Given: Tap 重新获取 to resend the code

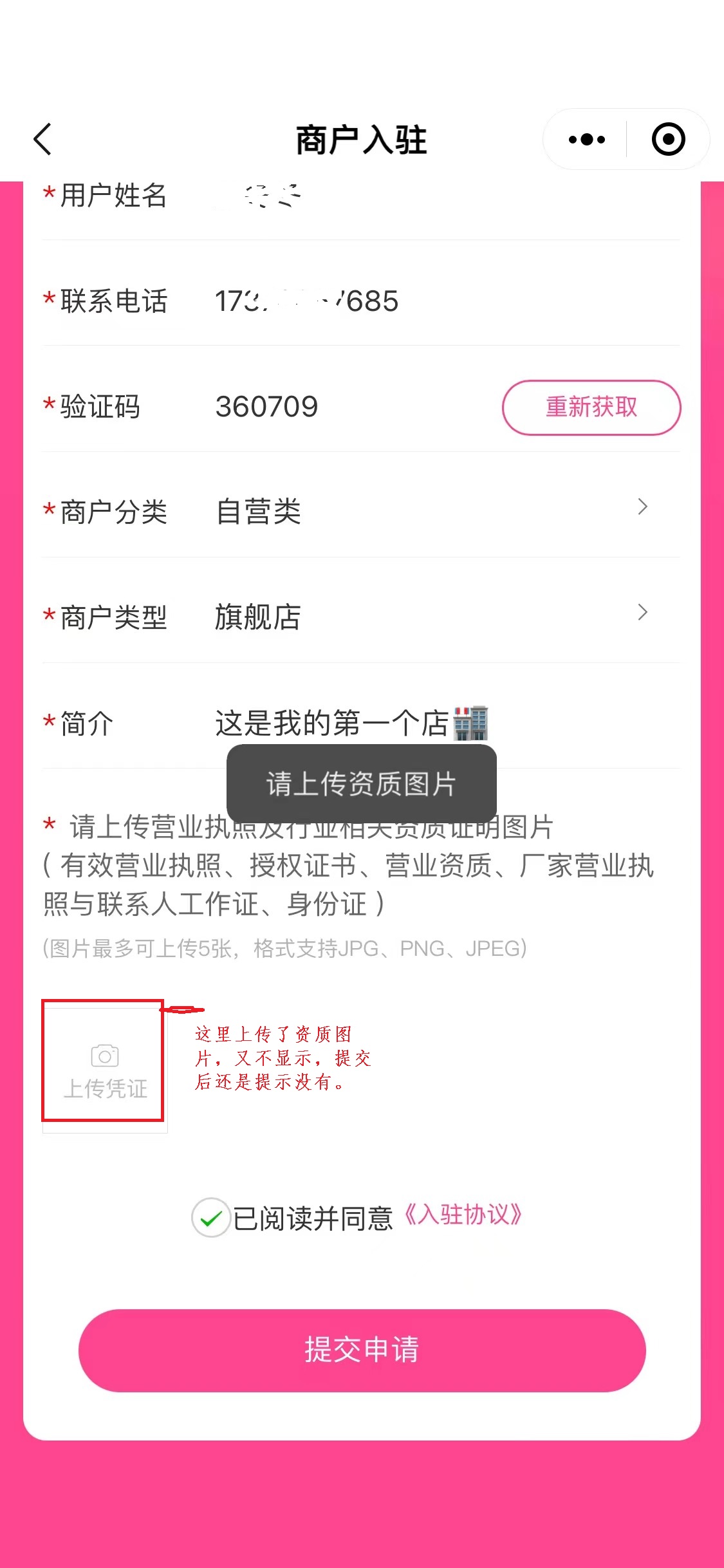Looking at the screenshot, I should click(591, 407).
